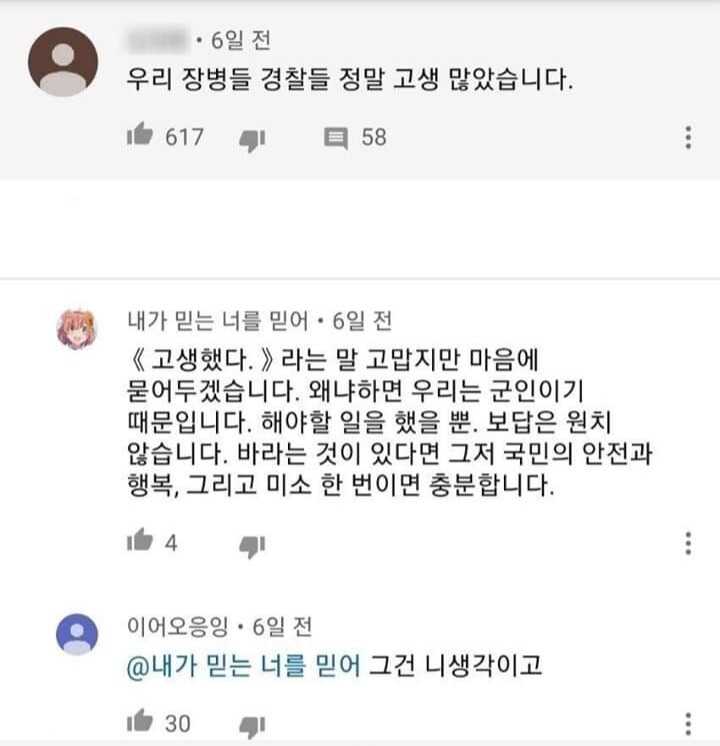Open the top commenter's profile avatar
This screenshot has width=720, height=746.
coord(62,62)
